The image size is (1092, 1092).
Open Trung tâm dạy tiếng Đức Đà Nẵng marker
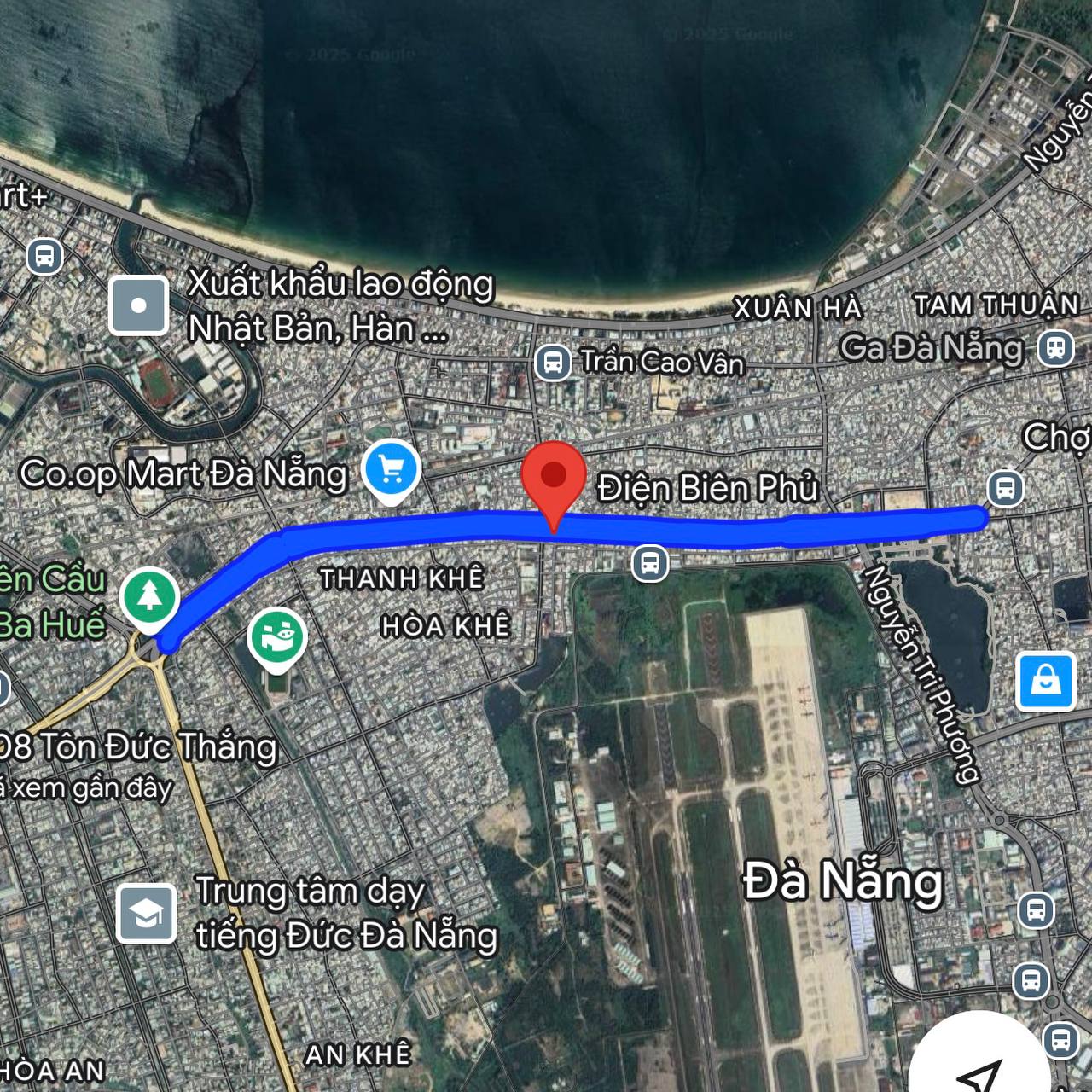pos(147,914)
